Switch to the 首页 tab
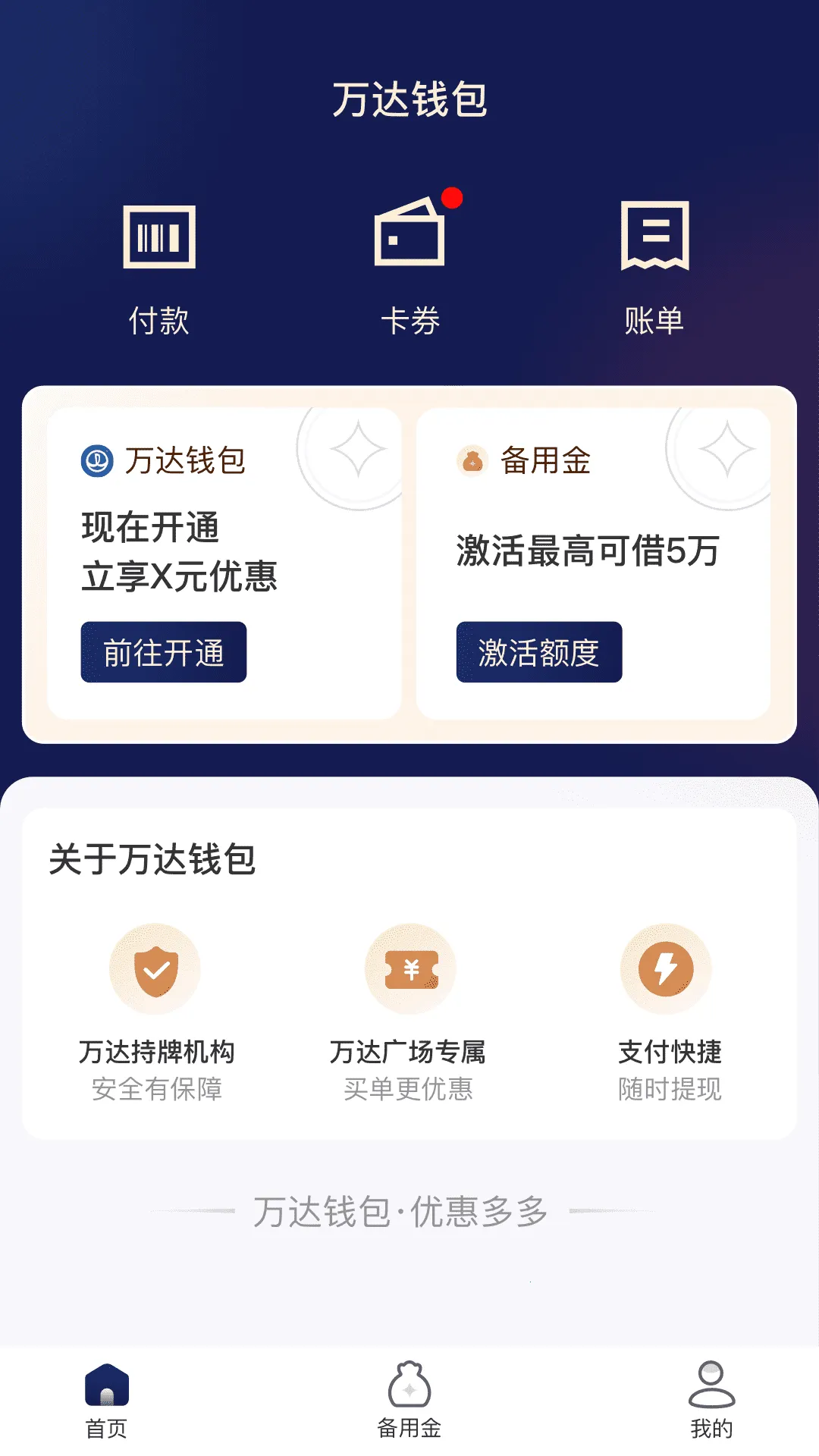The height and width of the screenshot is (1456, 819). pyautogui.click(x=106, y=1401)
